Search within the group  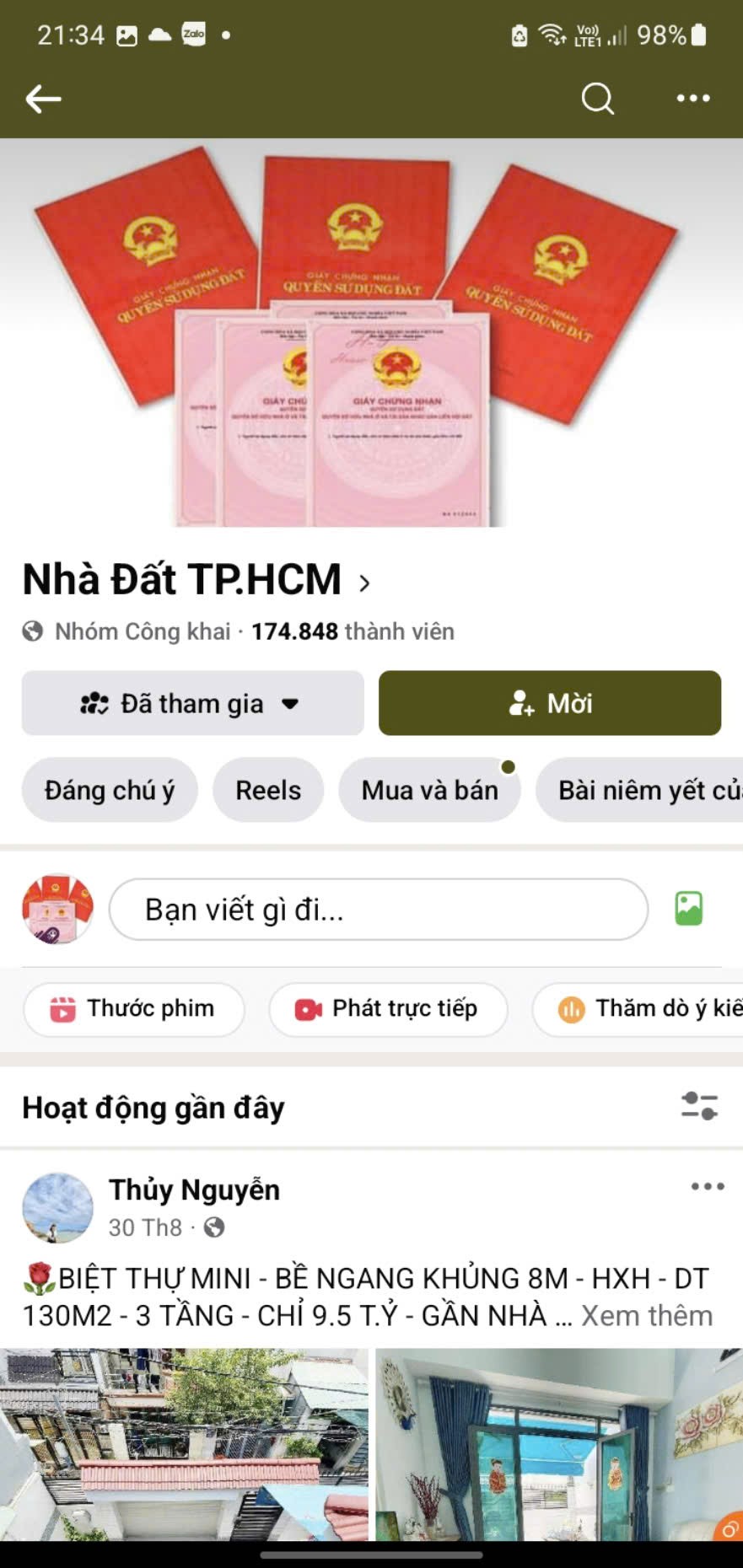597,99
